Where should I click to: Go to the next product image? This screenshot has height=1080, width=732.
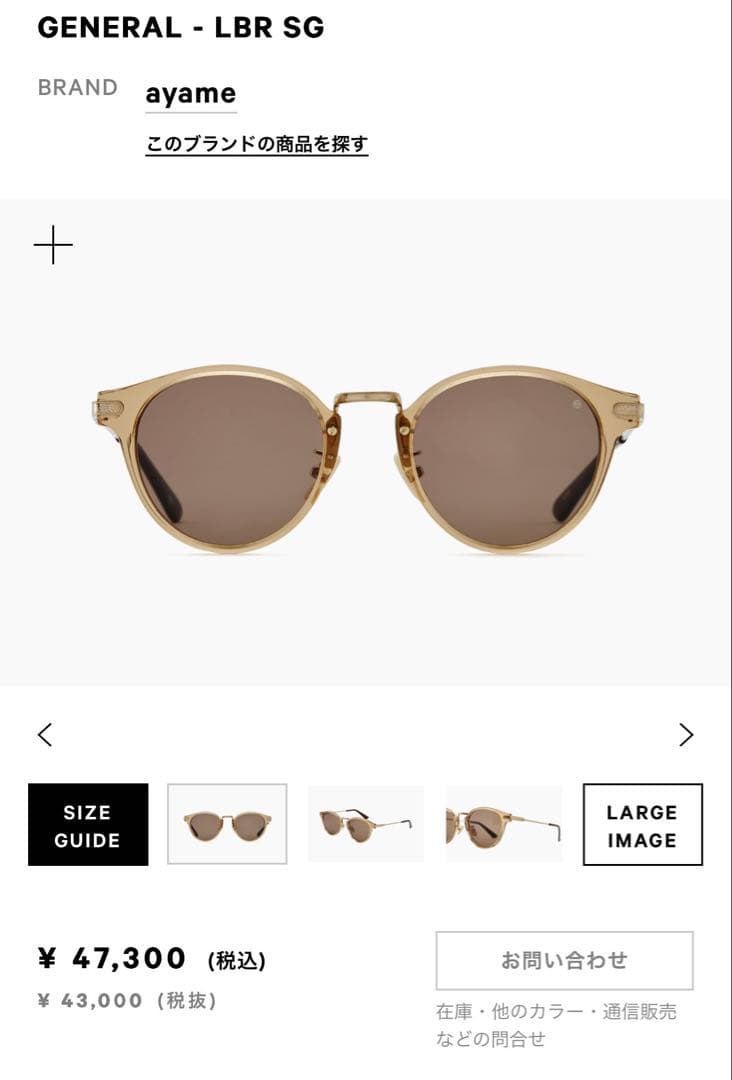pos(686,735)
